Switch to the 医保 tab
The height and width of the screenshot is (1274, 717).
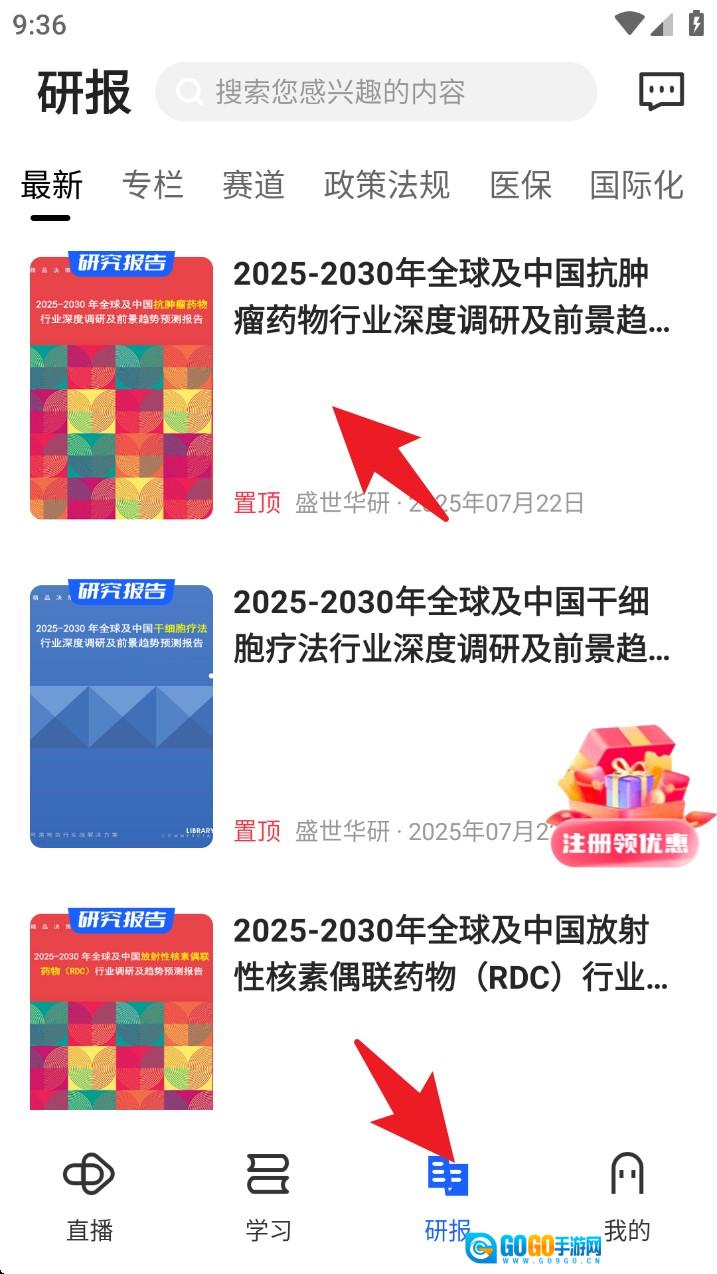[520, 184]
